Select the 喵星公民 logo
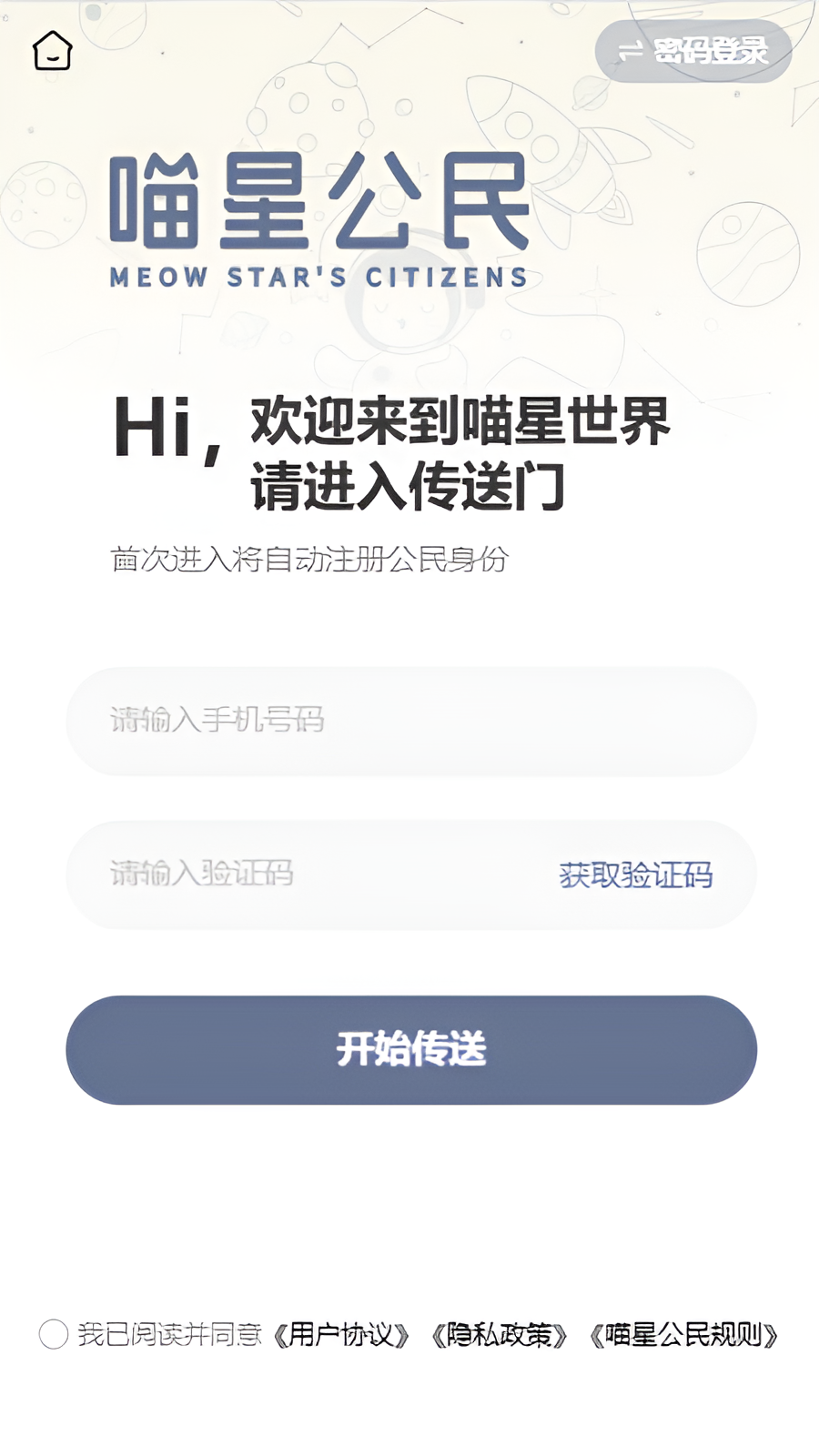Viewport: 819px width, 1456px height. tap(318, 202)
